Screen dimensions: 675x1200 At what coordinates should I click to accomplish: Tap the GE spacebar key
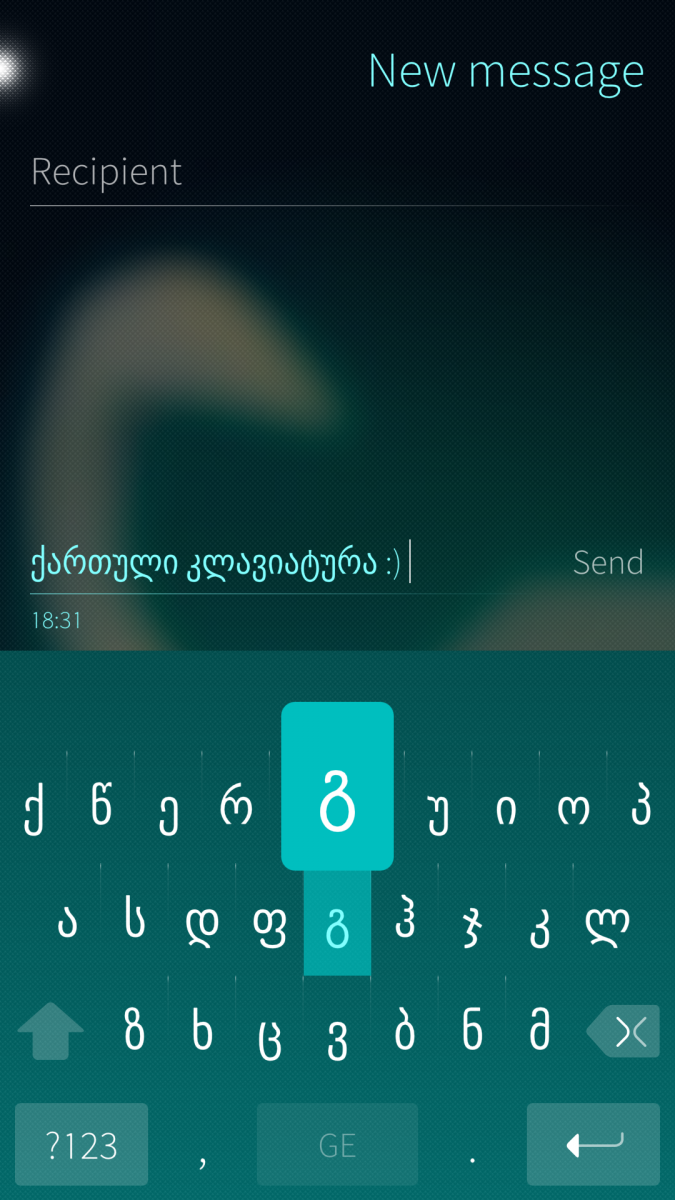point(337,1145)
